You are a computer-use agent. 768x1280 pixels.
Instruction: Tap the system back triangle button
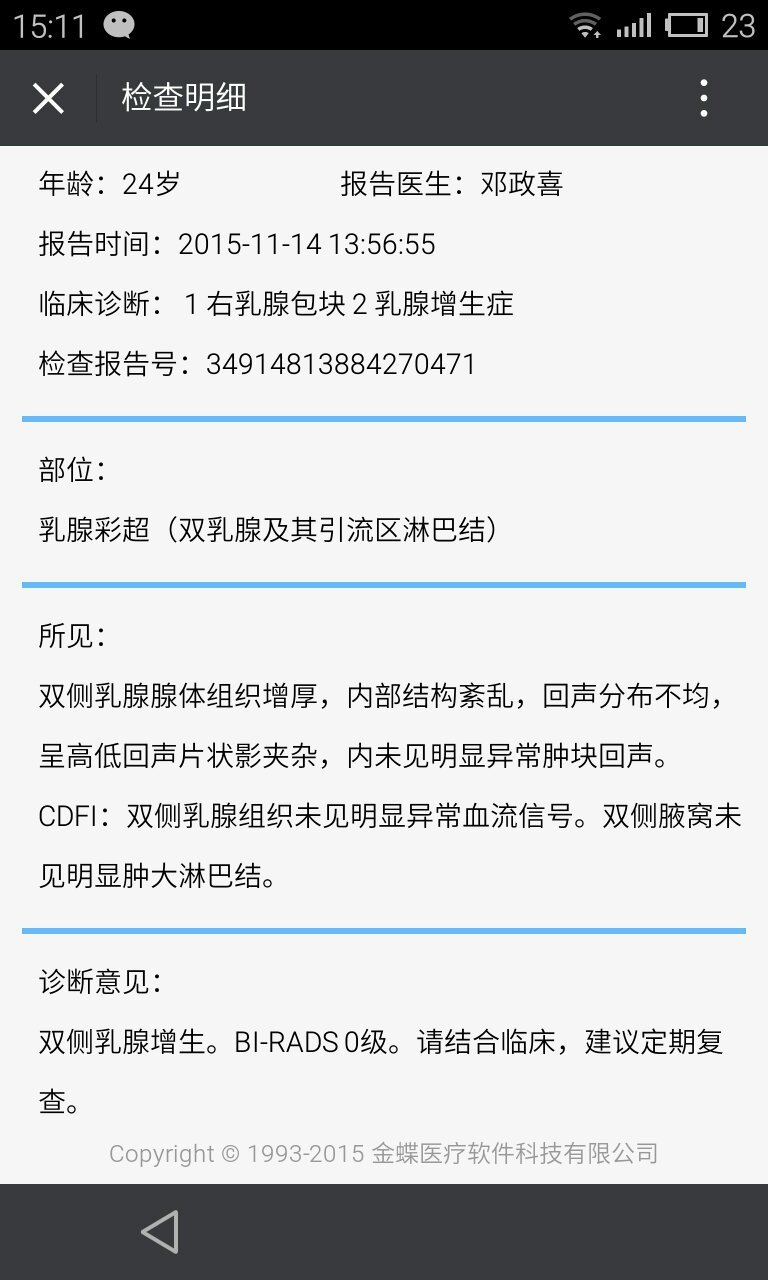pyautogui.click(x=160, y=1231)
